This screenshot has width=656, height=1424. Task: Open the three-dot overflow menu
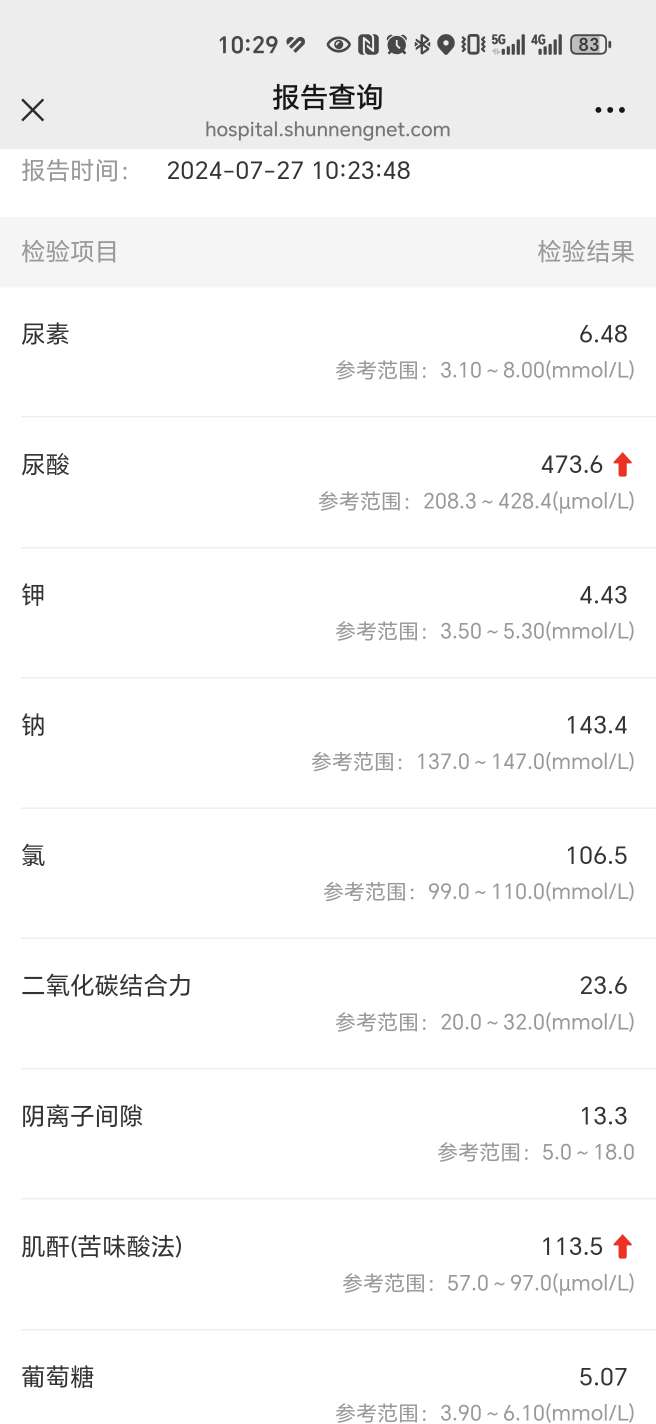(610, 110)
